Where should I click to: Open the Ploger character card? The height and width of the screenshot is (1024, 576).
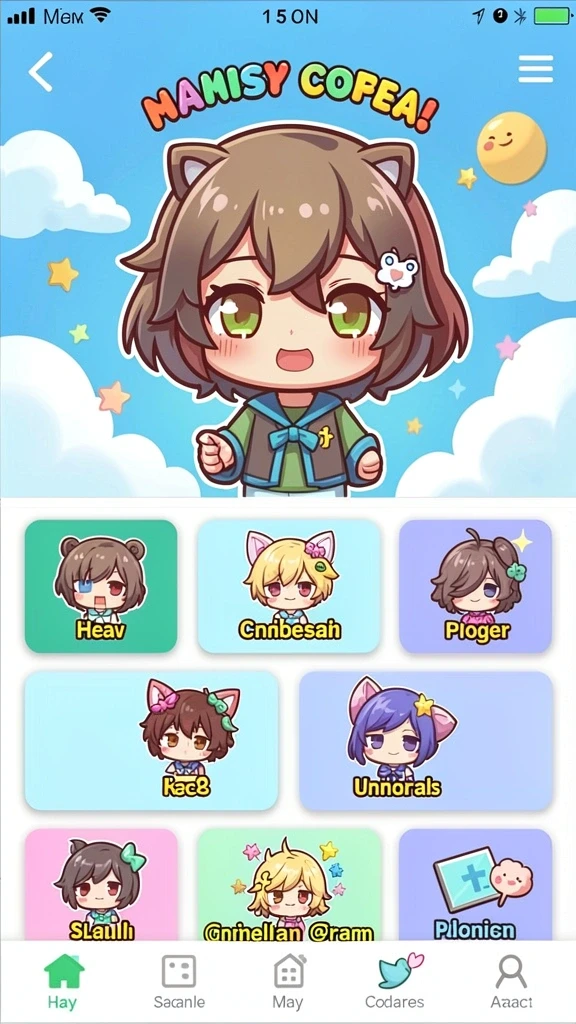[476, 586]
